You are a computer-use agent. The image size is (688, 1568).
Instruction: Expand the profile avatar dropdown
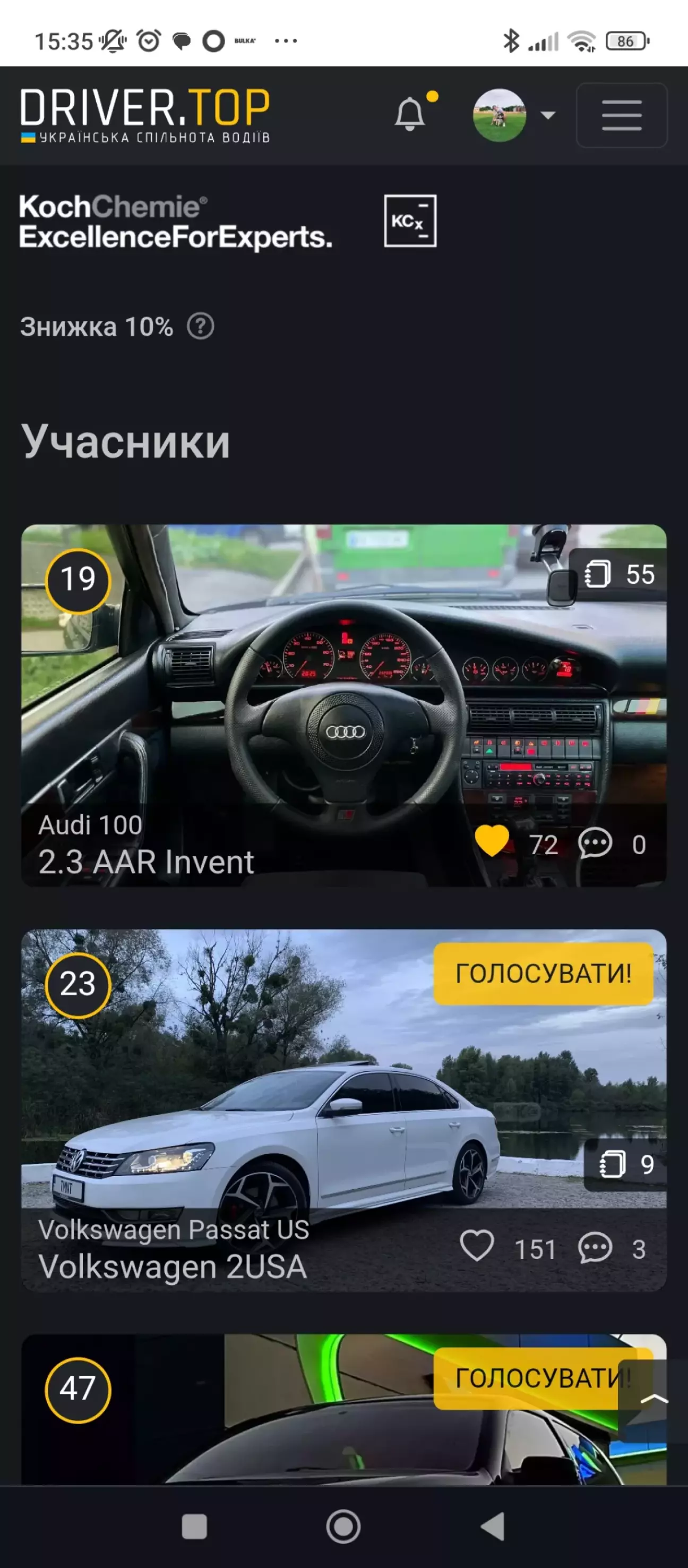coord(514,115)
